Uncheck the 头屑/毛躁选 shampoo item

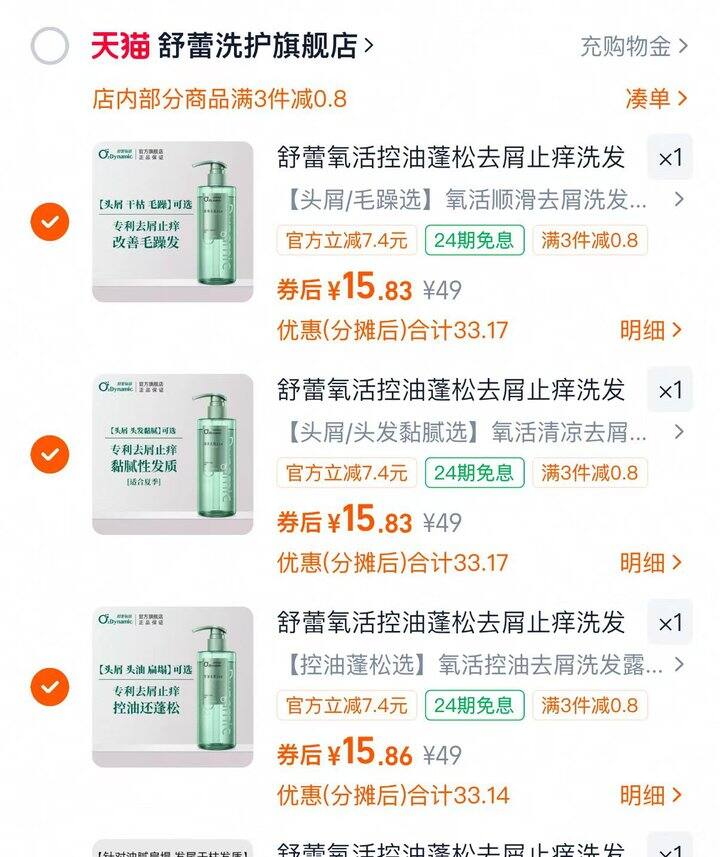[x=50, y=222]
